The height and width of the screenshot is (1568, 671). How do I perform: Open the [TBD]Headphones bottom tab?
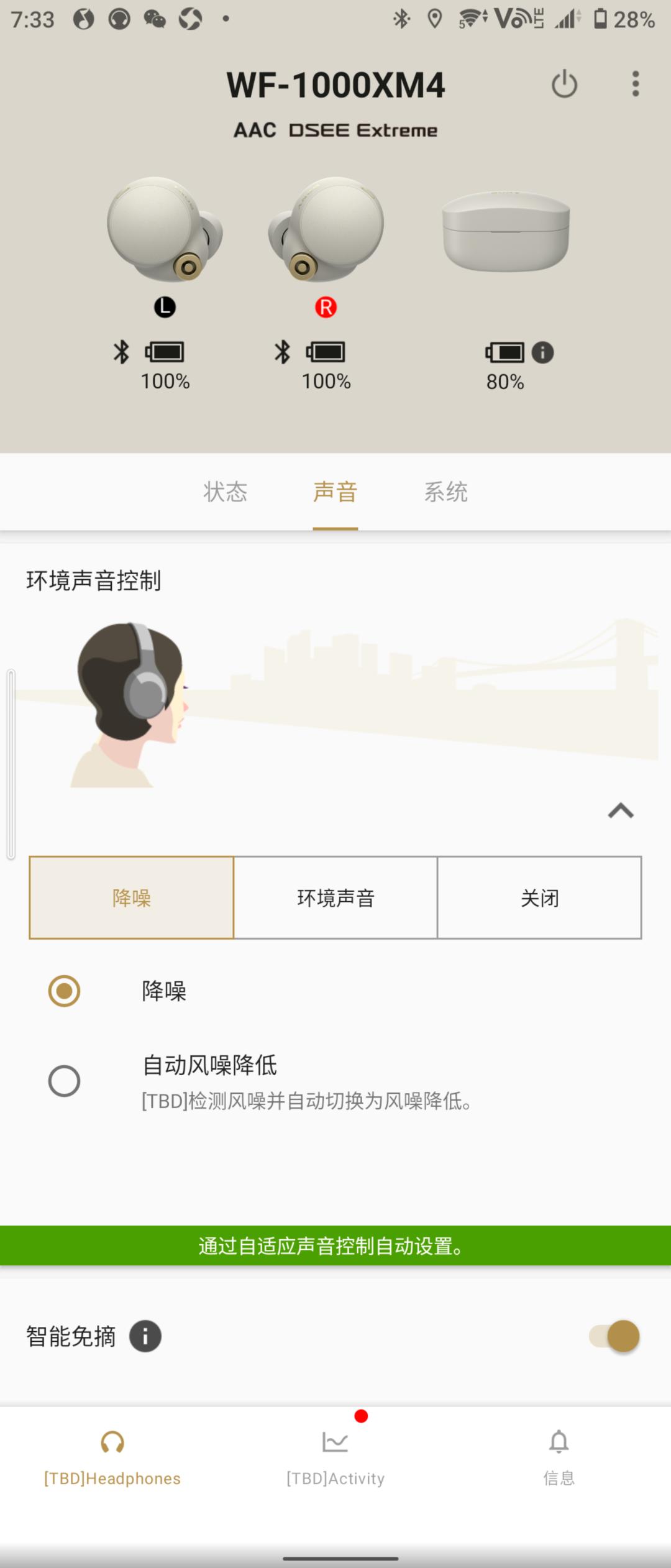tap(112, 1456)
